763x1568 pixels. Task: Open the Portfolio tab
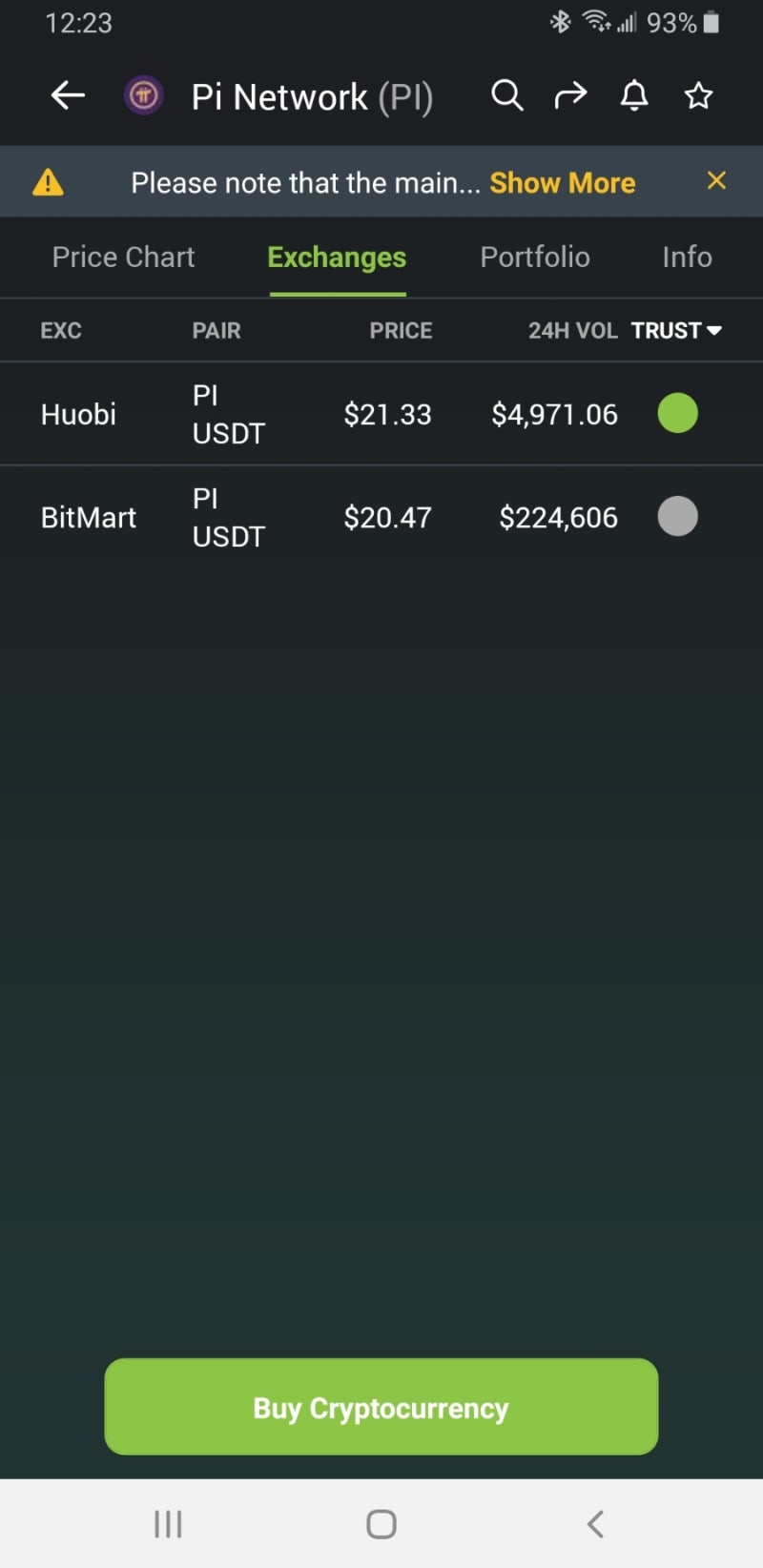[534, 257]
